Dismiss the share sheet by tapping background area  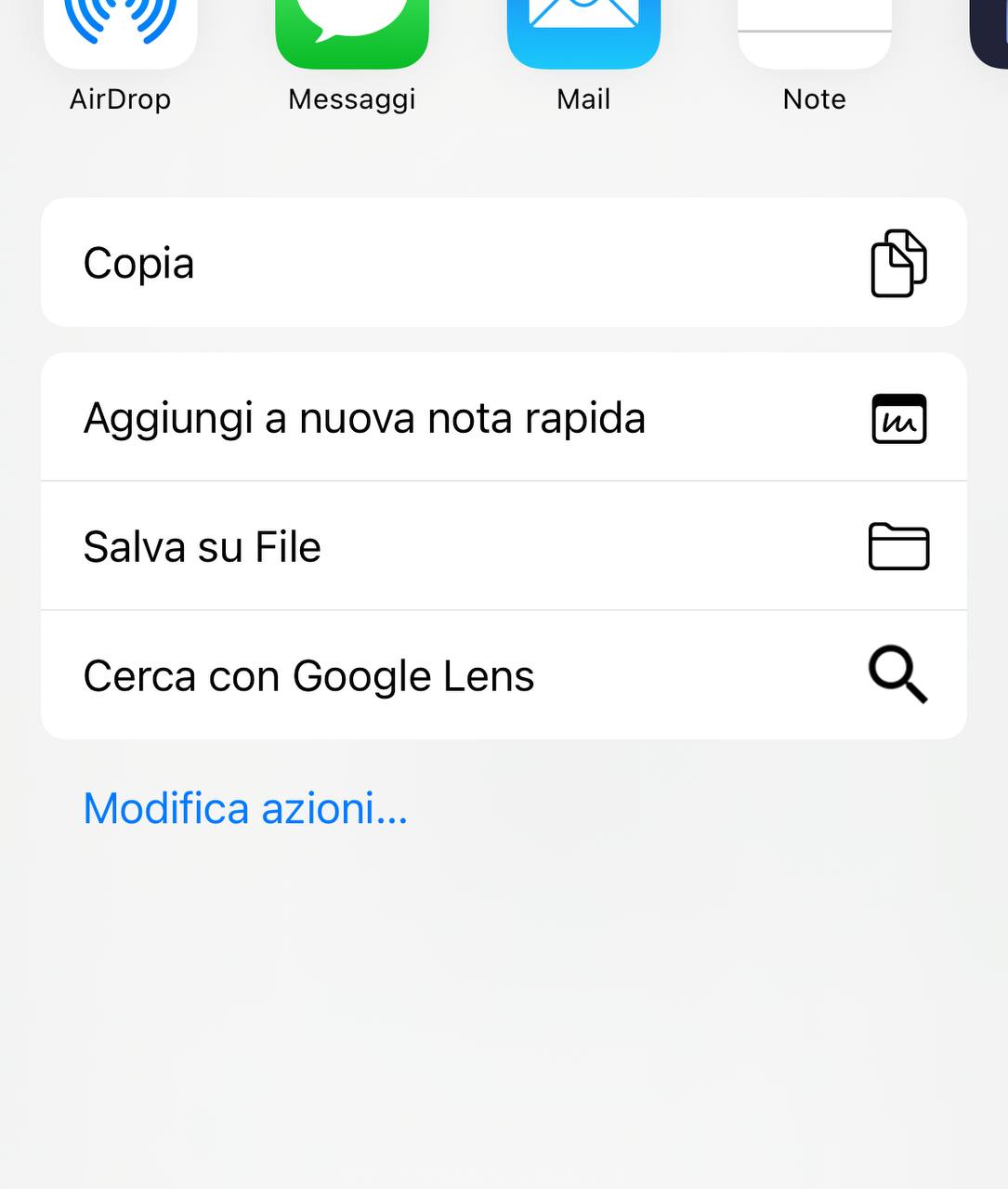502,1022
